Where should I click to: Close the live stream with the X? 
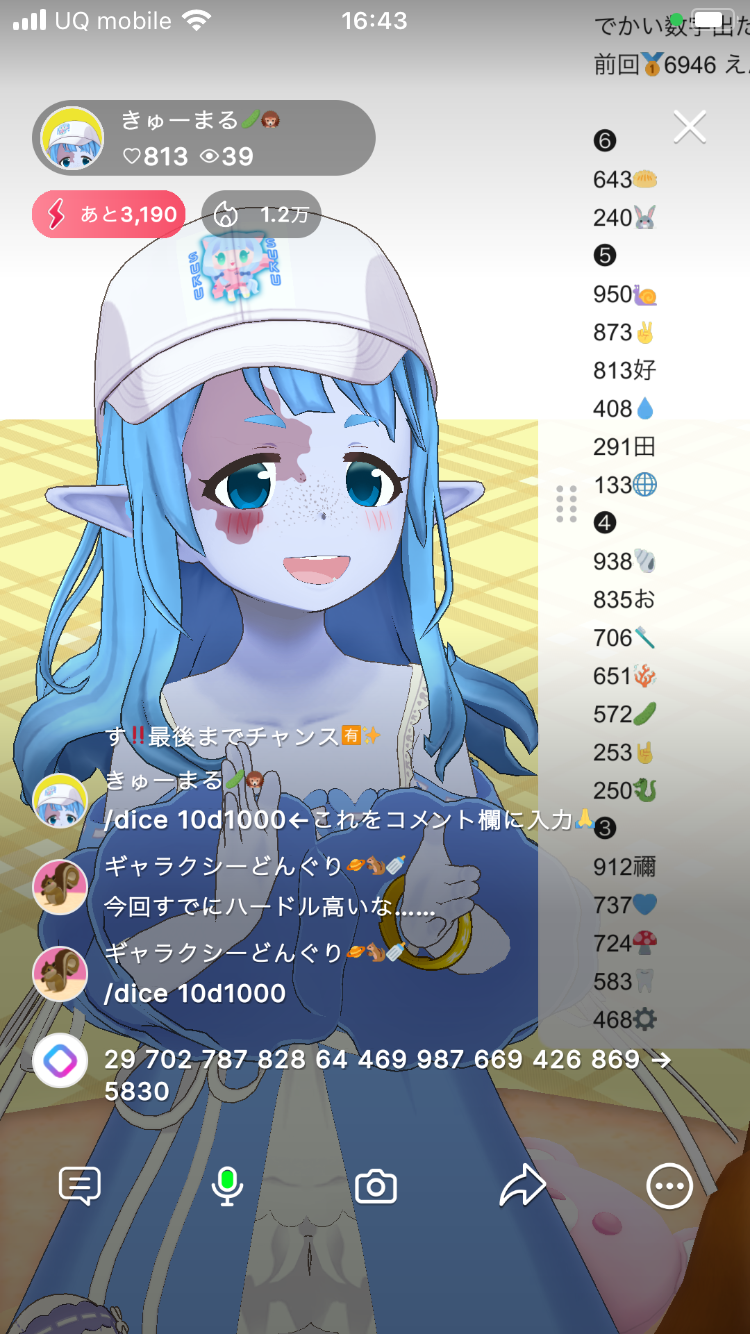pos(690,127)
